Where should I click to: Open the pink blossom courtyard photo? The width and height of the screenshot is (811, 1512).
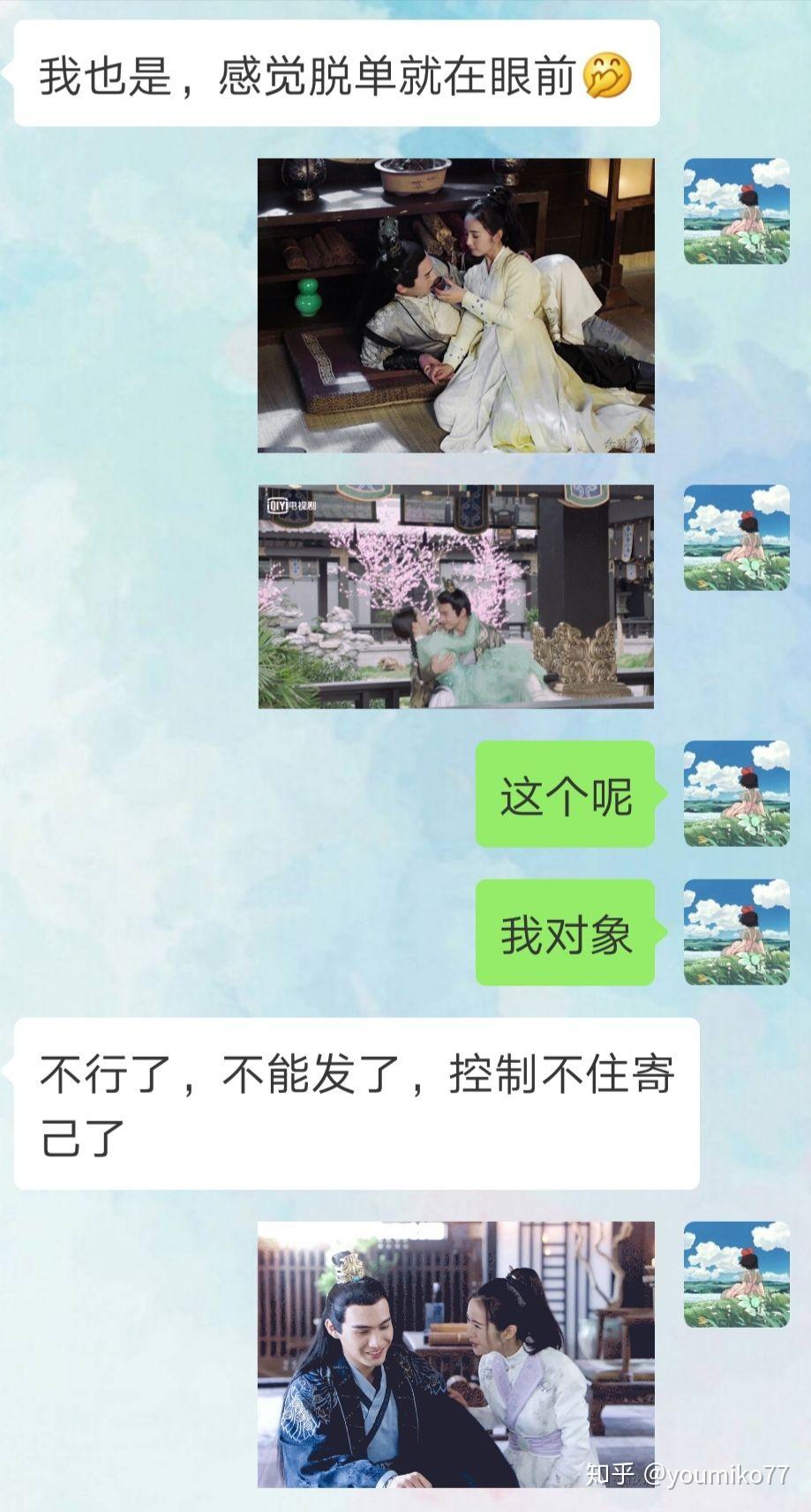coord(456,596)
